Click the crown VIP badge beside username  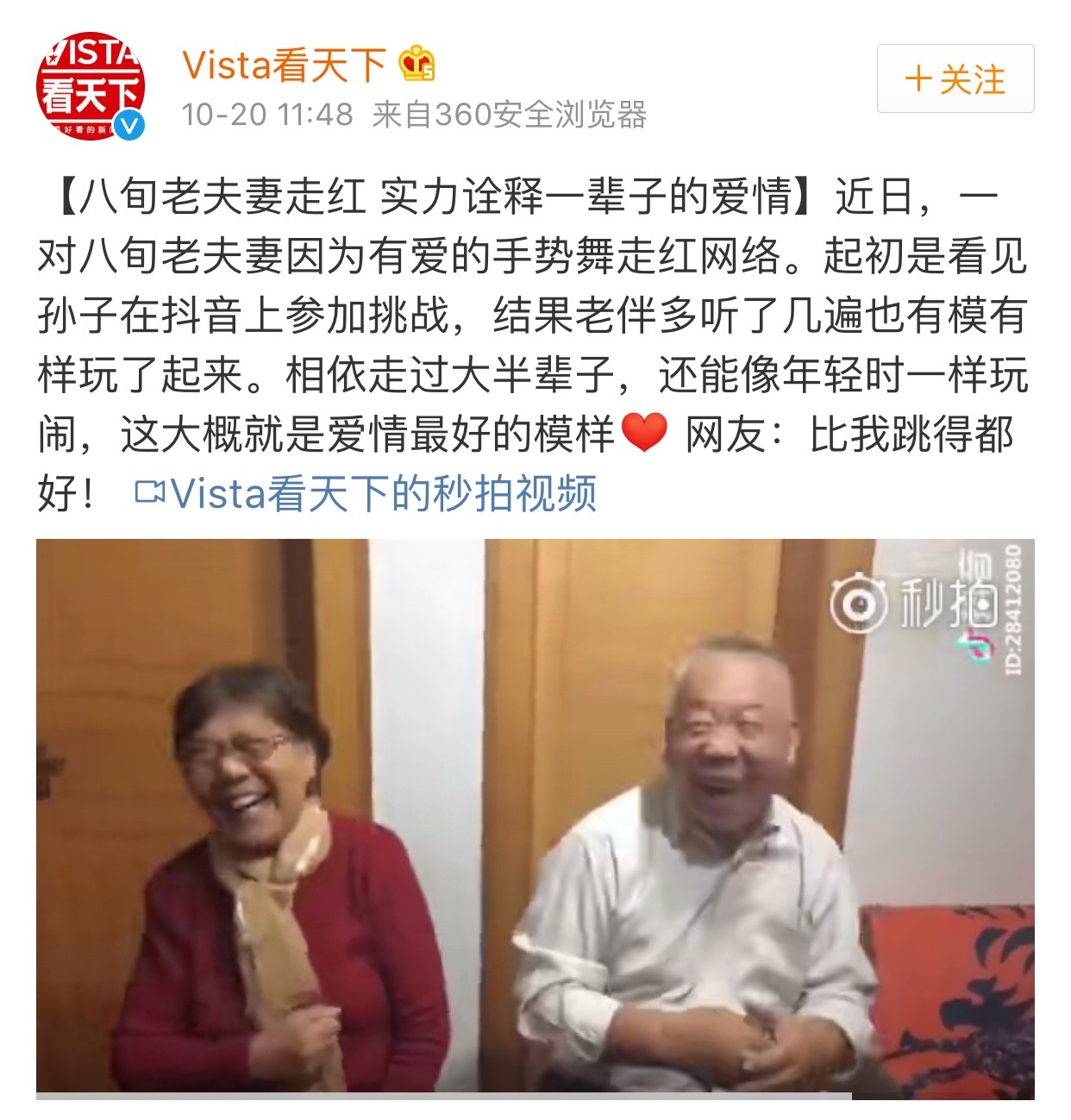(416, 62)
